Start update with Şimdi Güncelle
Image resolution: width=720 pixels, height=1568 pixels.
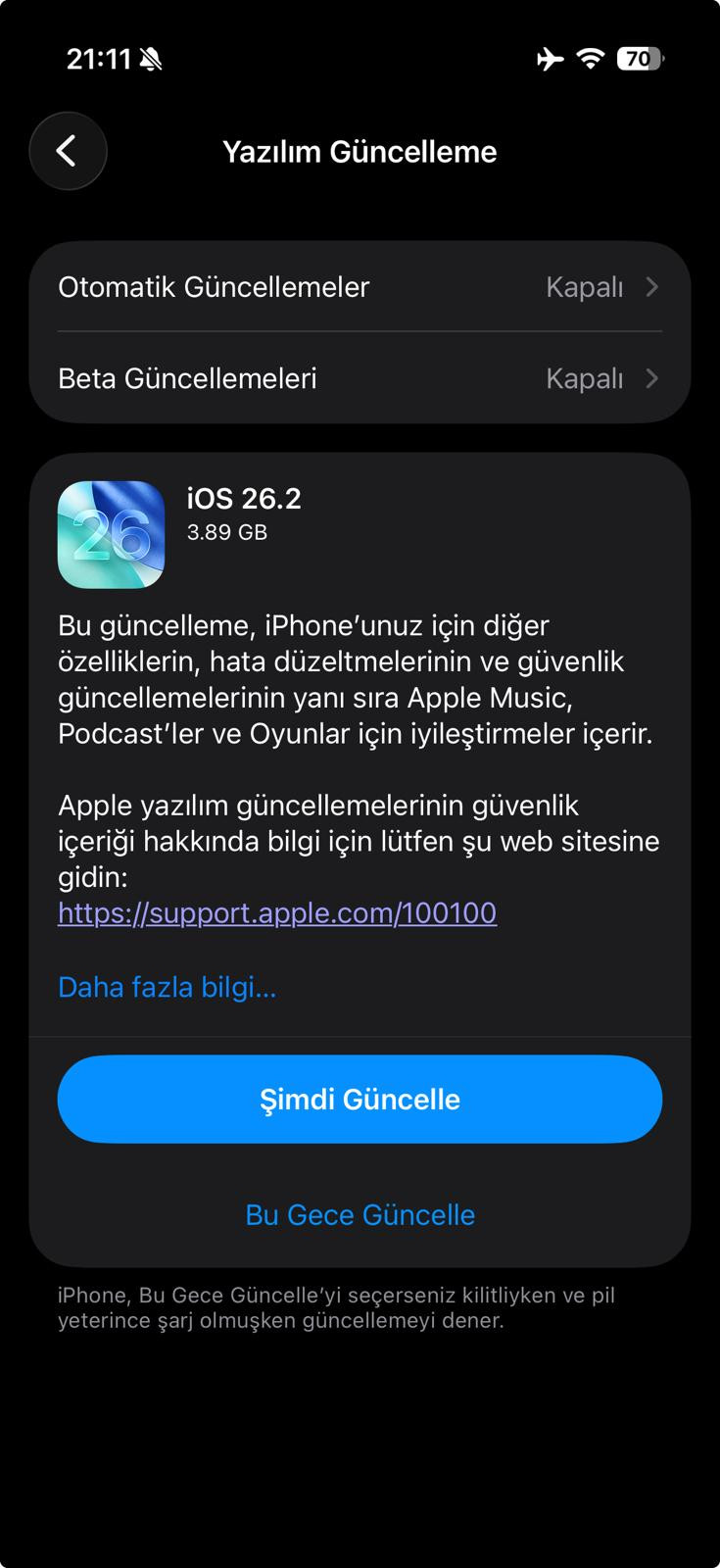(x=360, y=1099)
